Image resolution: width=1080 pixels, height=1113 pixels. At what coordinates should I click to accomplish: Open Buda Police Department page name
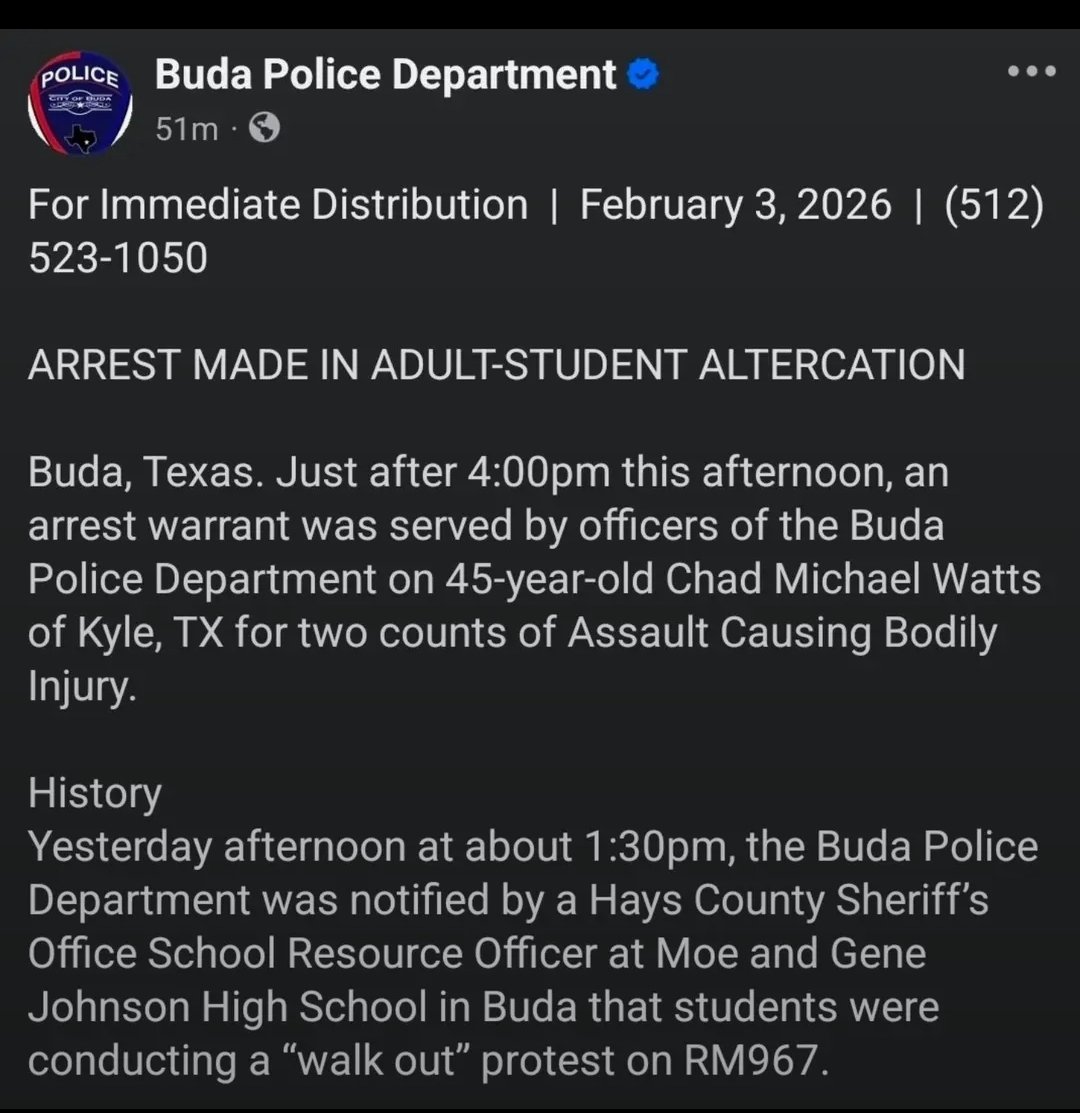click(x=385, y=76)
